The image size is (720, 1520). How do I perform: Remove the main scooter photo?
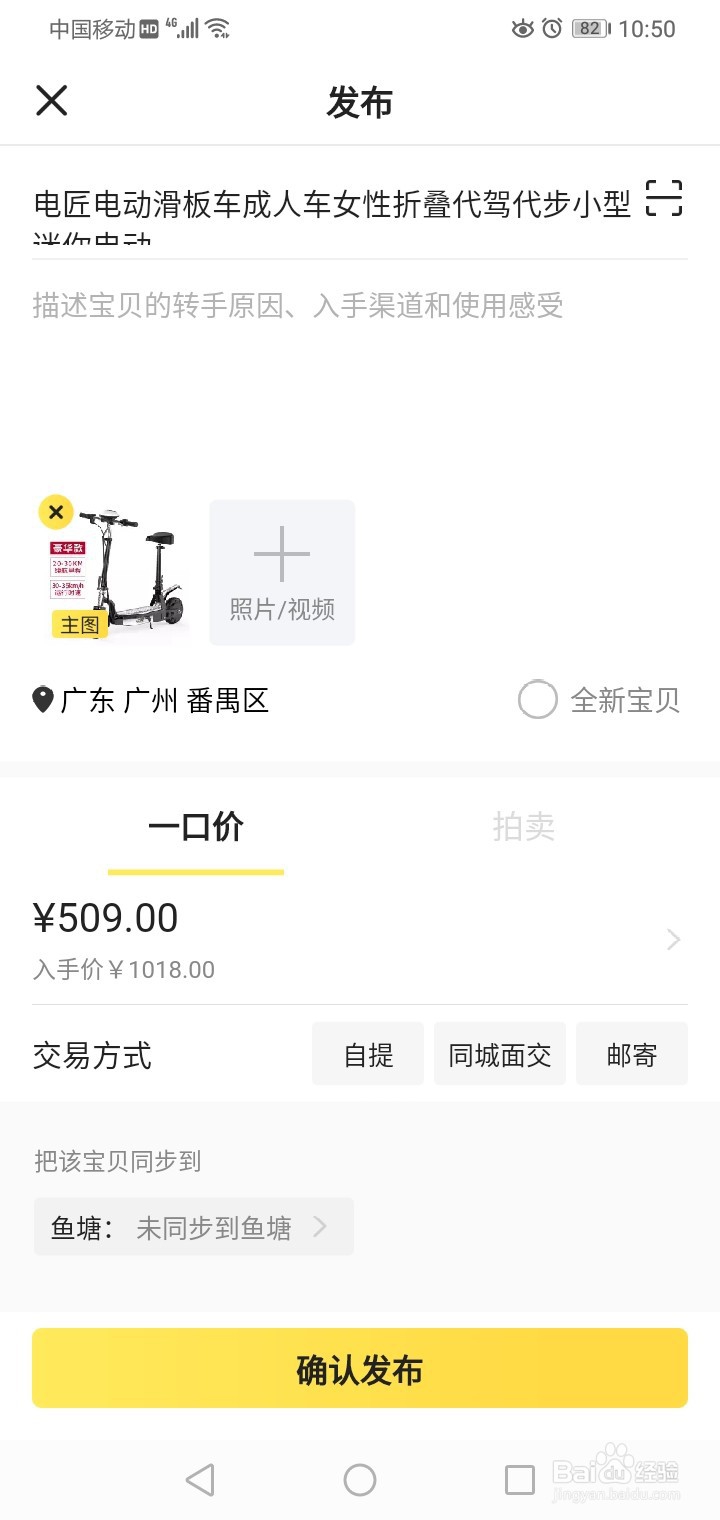click(56, 513)
